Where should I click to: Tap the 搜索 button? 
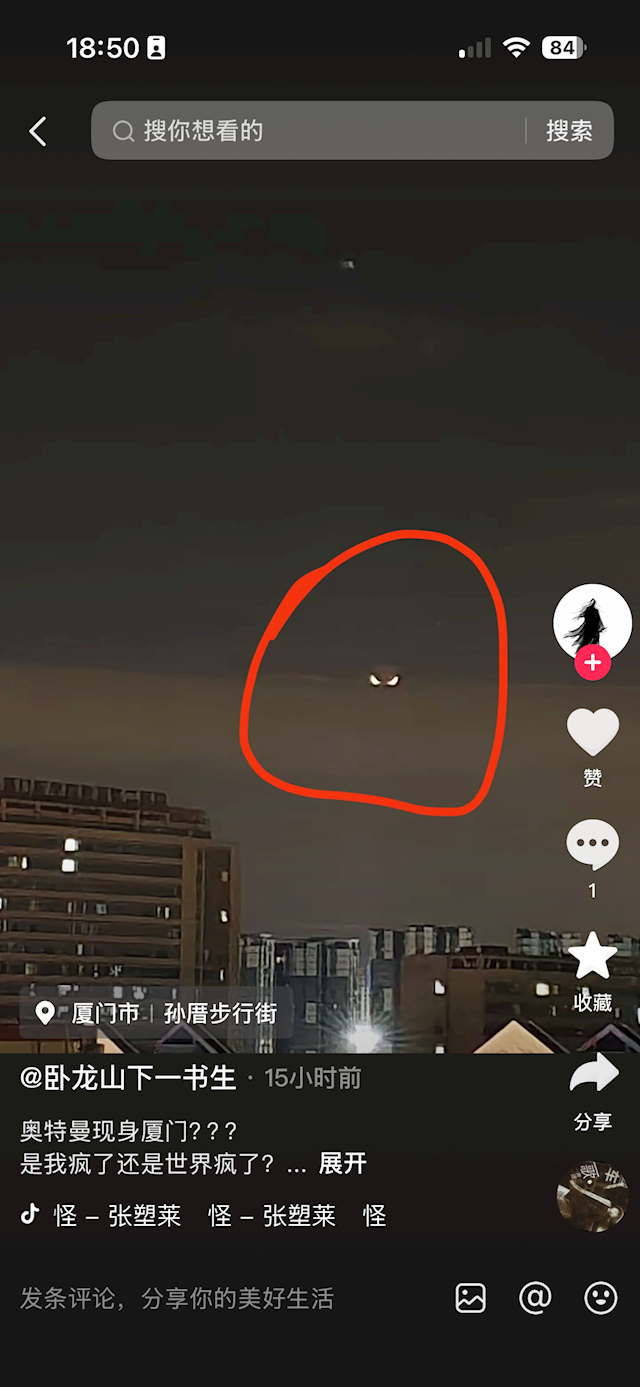(569, 131)
